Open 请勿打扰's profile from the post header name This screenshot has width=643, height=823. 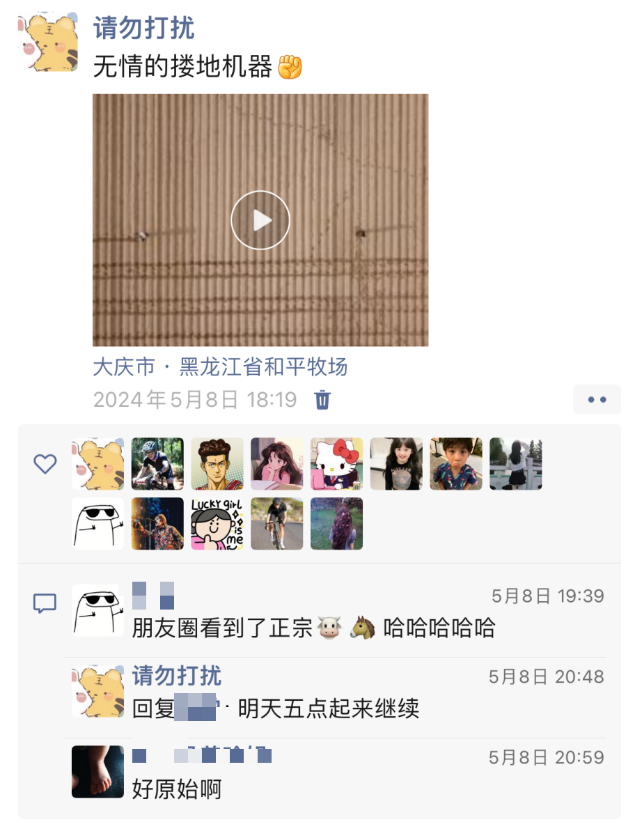(x=144, y=28)
